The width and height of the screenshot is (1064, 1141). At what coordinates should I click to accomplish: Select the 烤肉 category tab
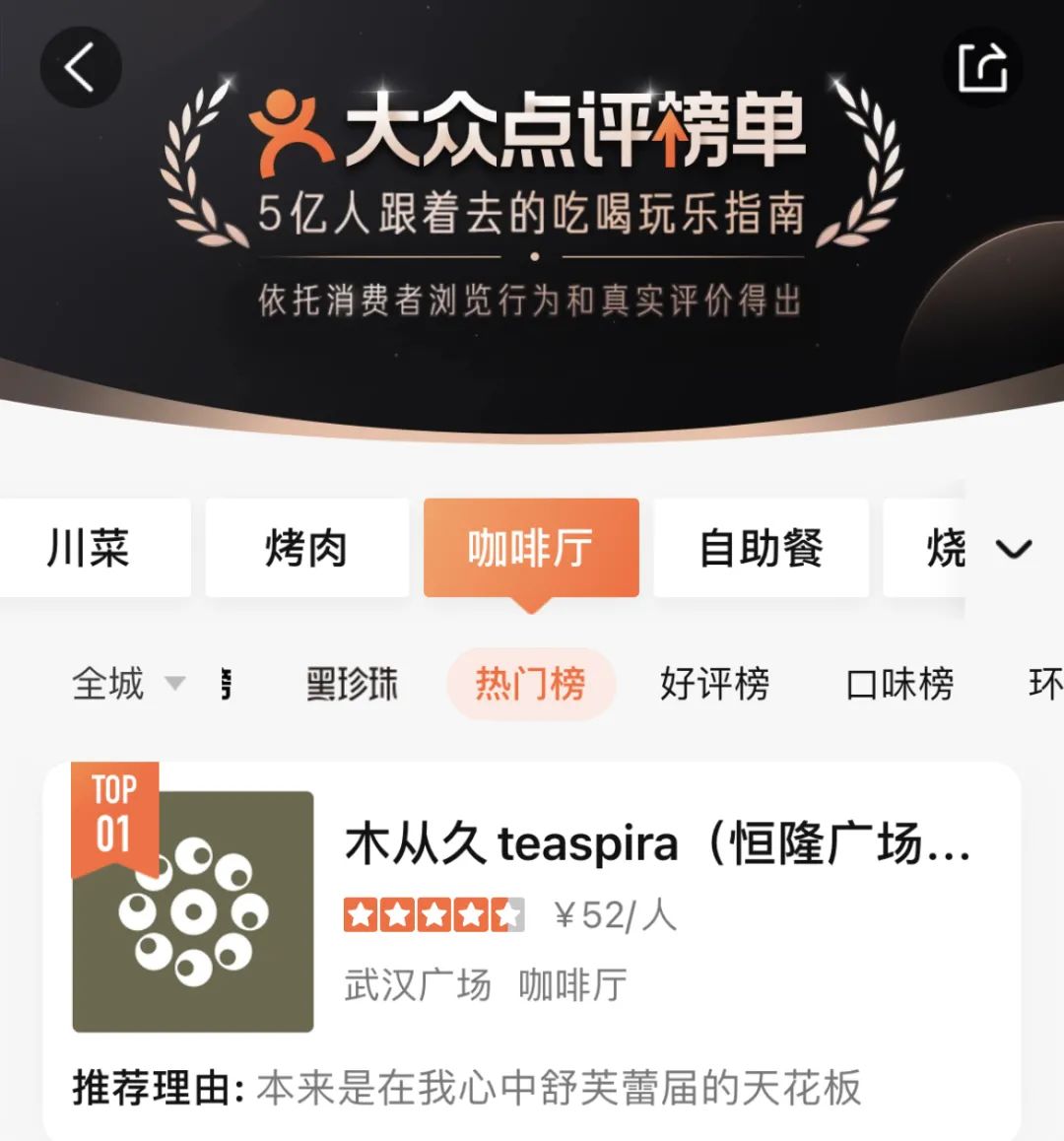(306, 548)
